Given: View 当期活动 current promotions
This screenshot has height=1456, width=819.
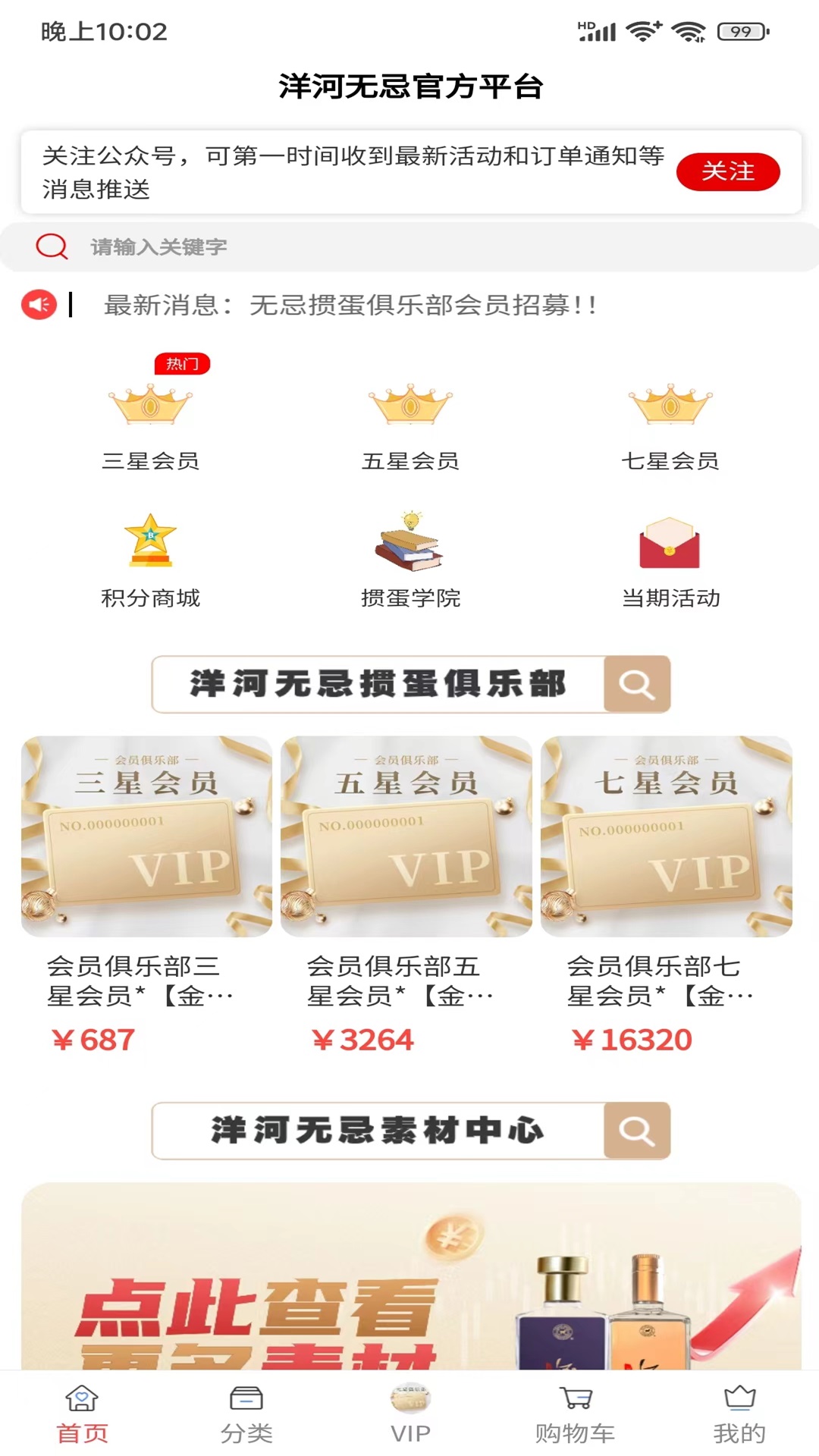Looking at the screenshot, I should 670,561.
